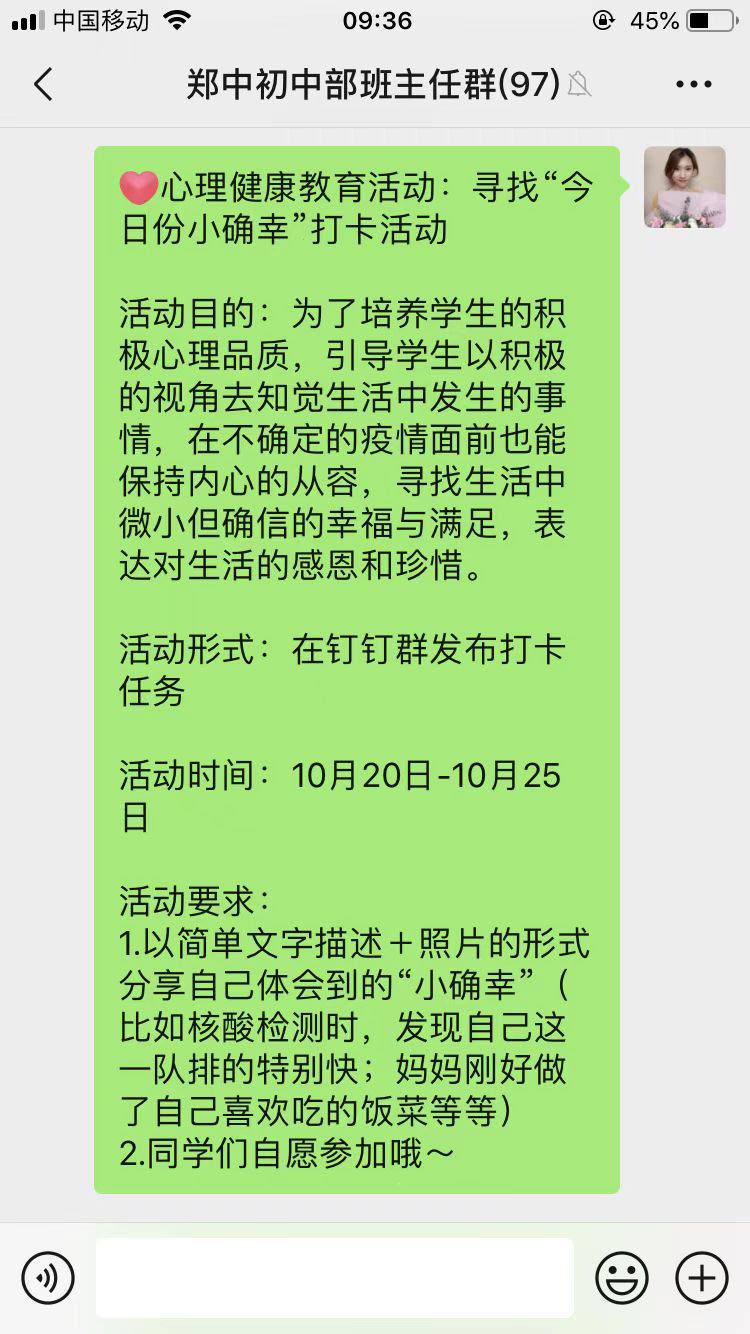Screen dimensions: 750x1334
Task: Go back from the group chat
Action: click(x=43, y=85)
